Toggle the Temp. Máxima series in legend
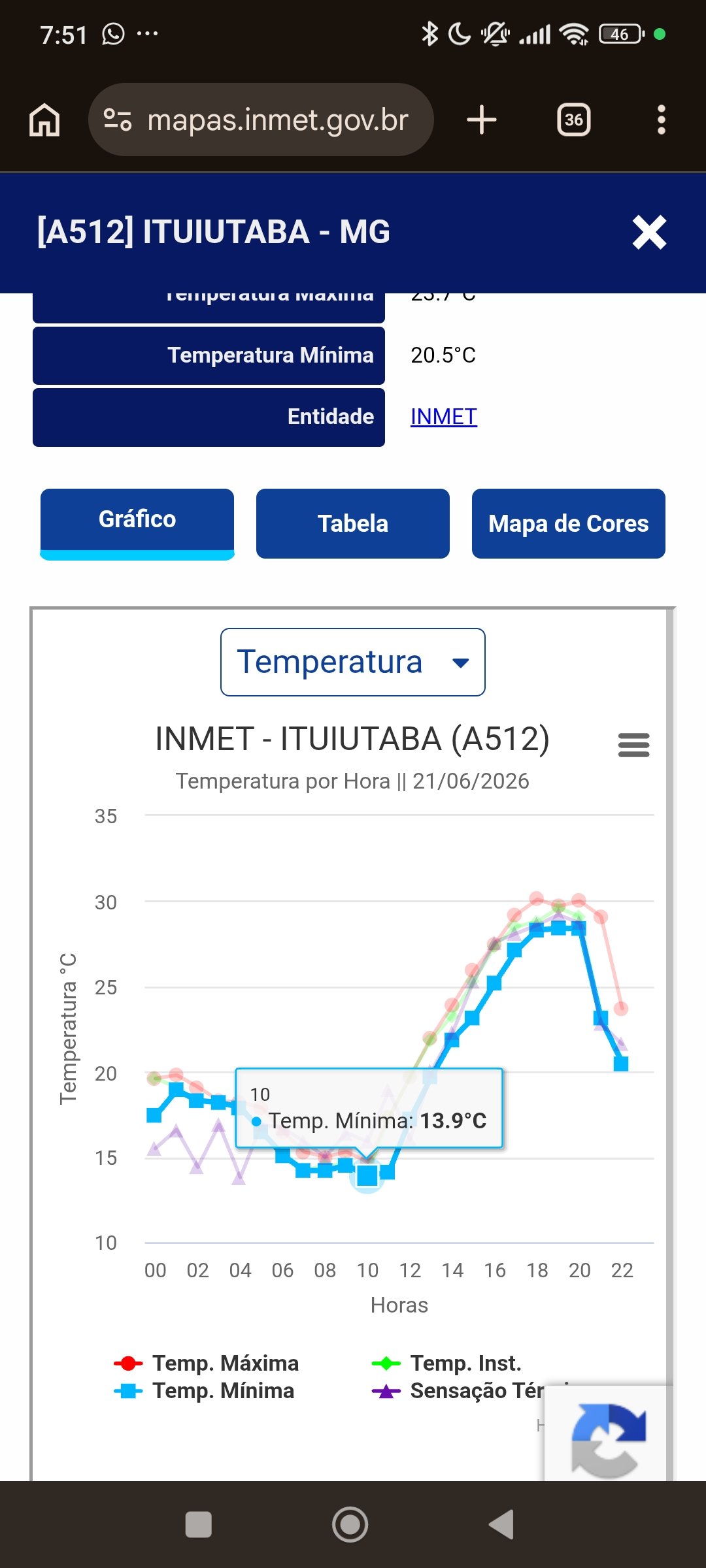Screen dimensions: 706x1568 click(x=207, y=1364)
